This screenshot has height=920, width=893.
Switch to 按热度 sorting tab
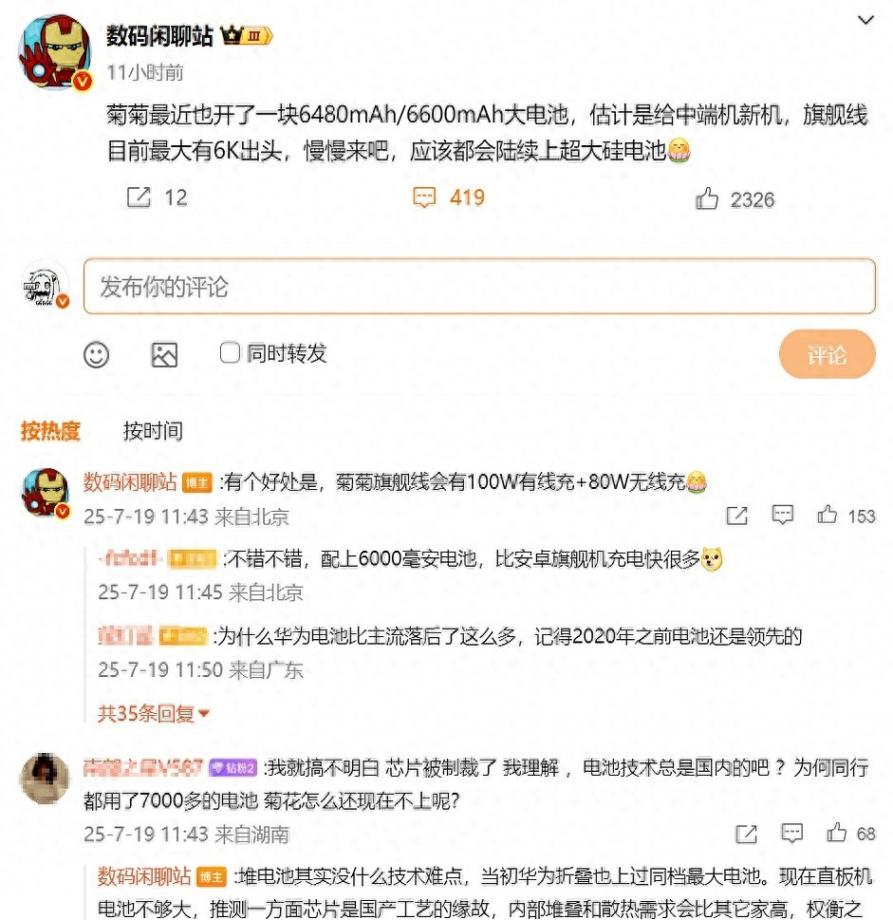50,431
